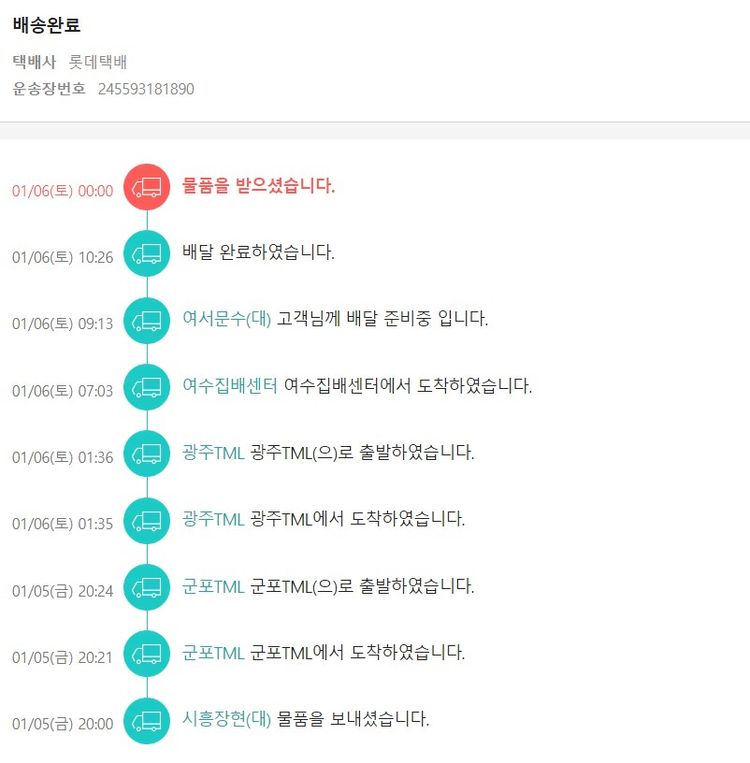This screenshot has height=763, width=750.
Task: Open the 여수집배센터 location link
Action: pos(229,385)
